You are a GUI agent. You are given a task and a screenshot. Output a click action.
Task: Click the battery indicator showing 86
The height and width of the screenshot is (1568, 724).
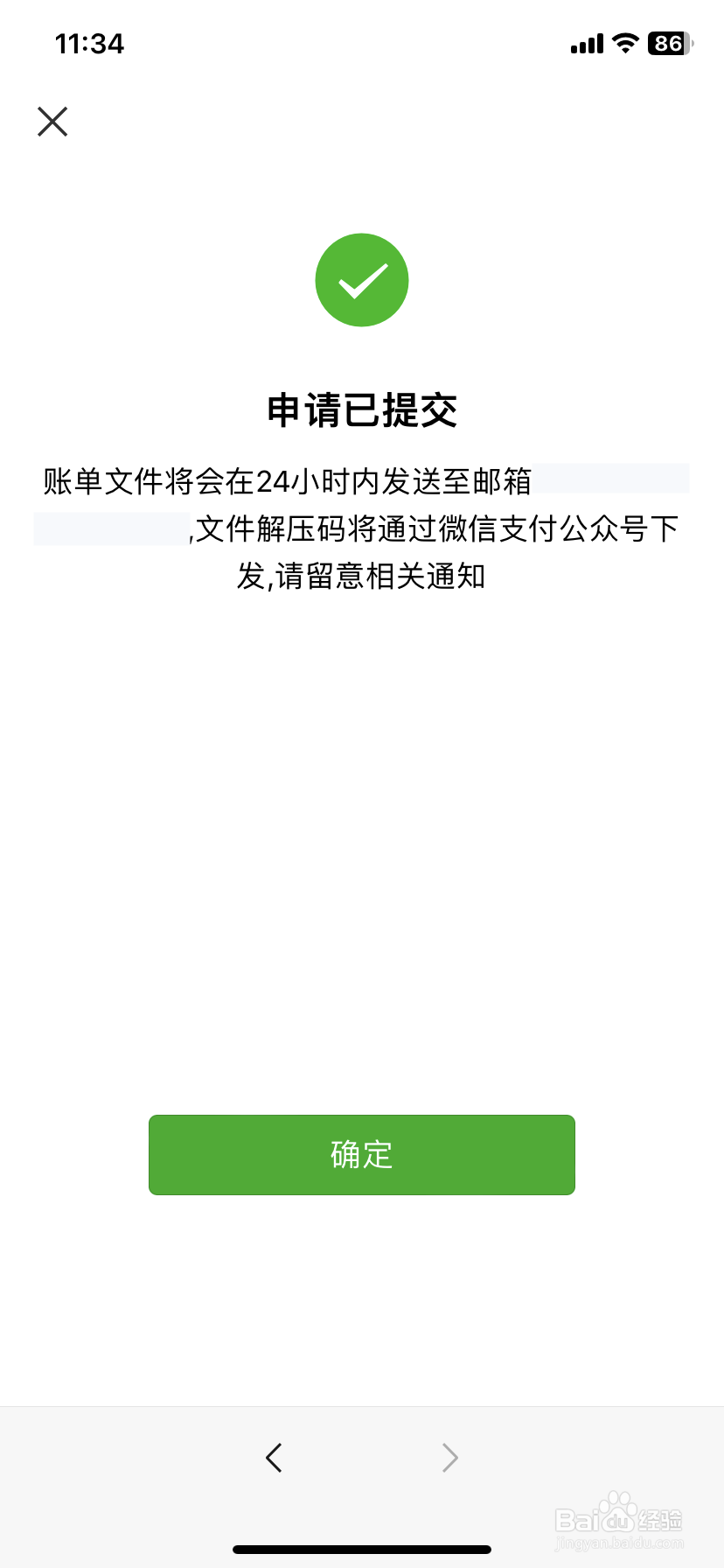click(x=667, y=43)
